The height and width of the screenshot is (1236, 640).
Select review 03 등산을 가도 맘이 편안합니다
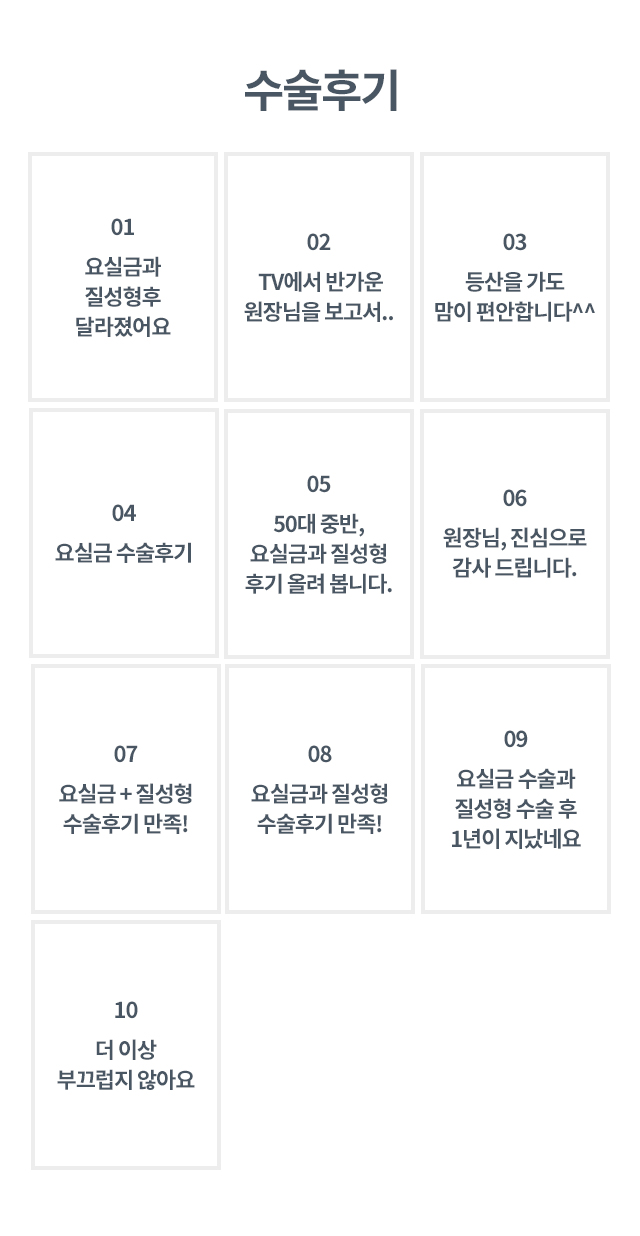515,277
